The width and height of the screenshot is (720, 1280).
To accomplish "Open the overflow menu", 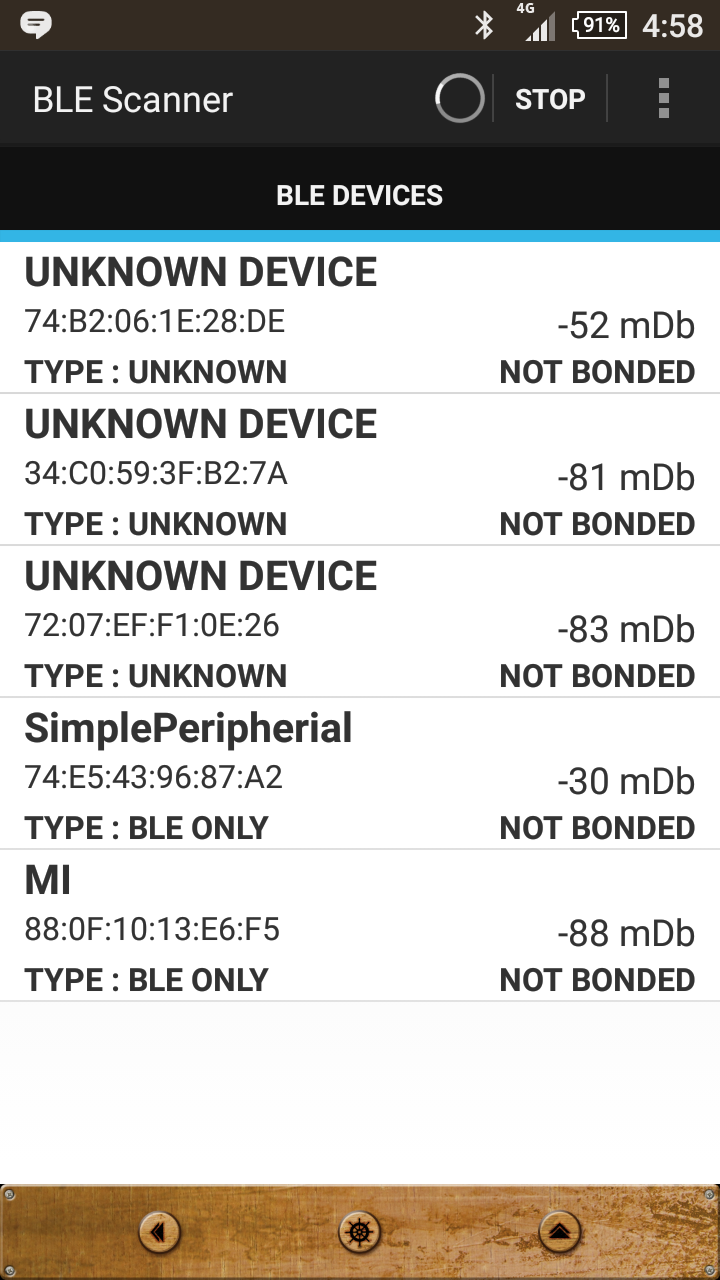I will point(663,100).
